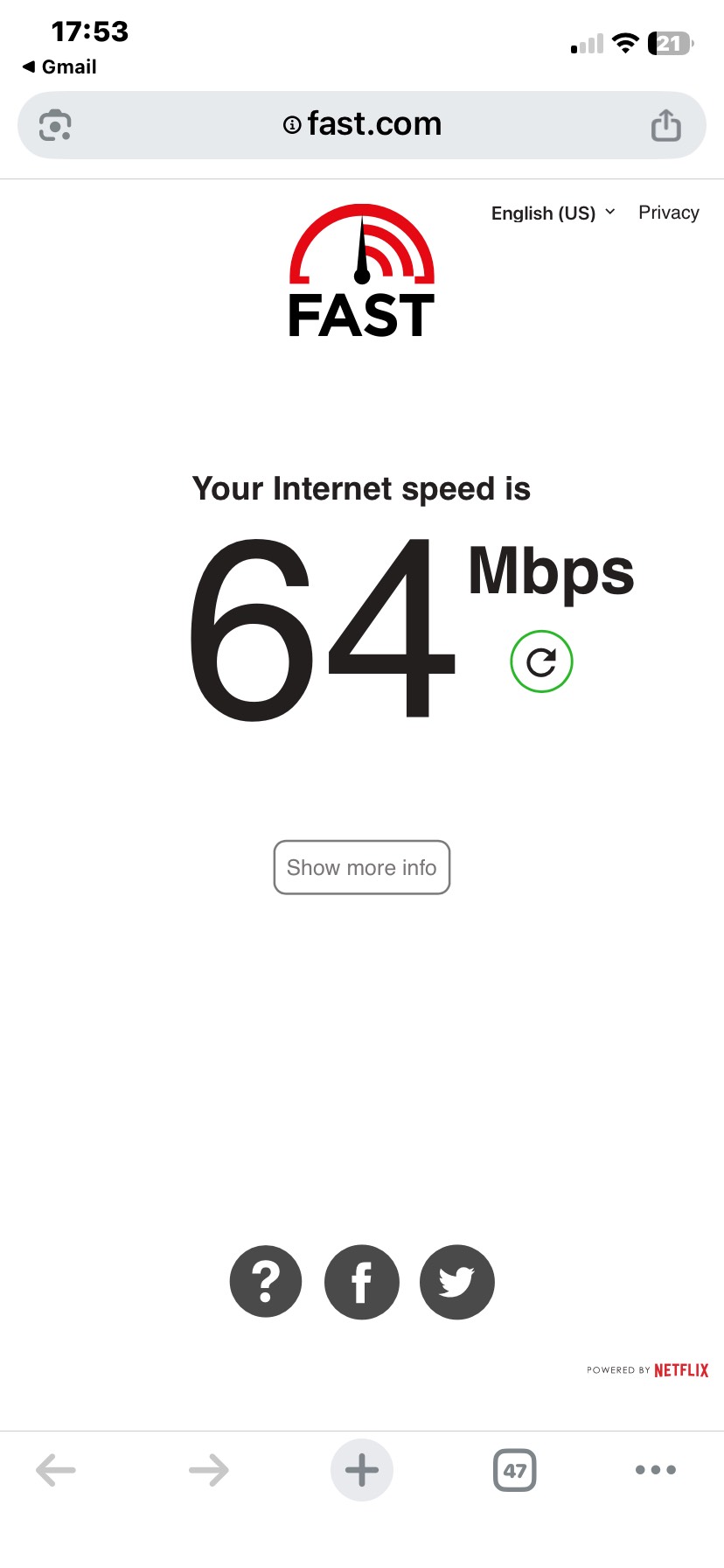Go back to the previous page
The width and height of the screenshot is (724, 1568).
click(x=56, y=1470)
